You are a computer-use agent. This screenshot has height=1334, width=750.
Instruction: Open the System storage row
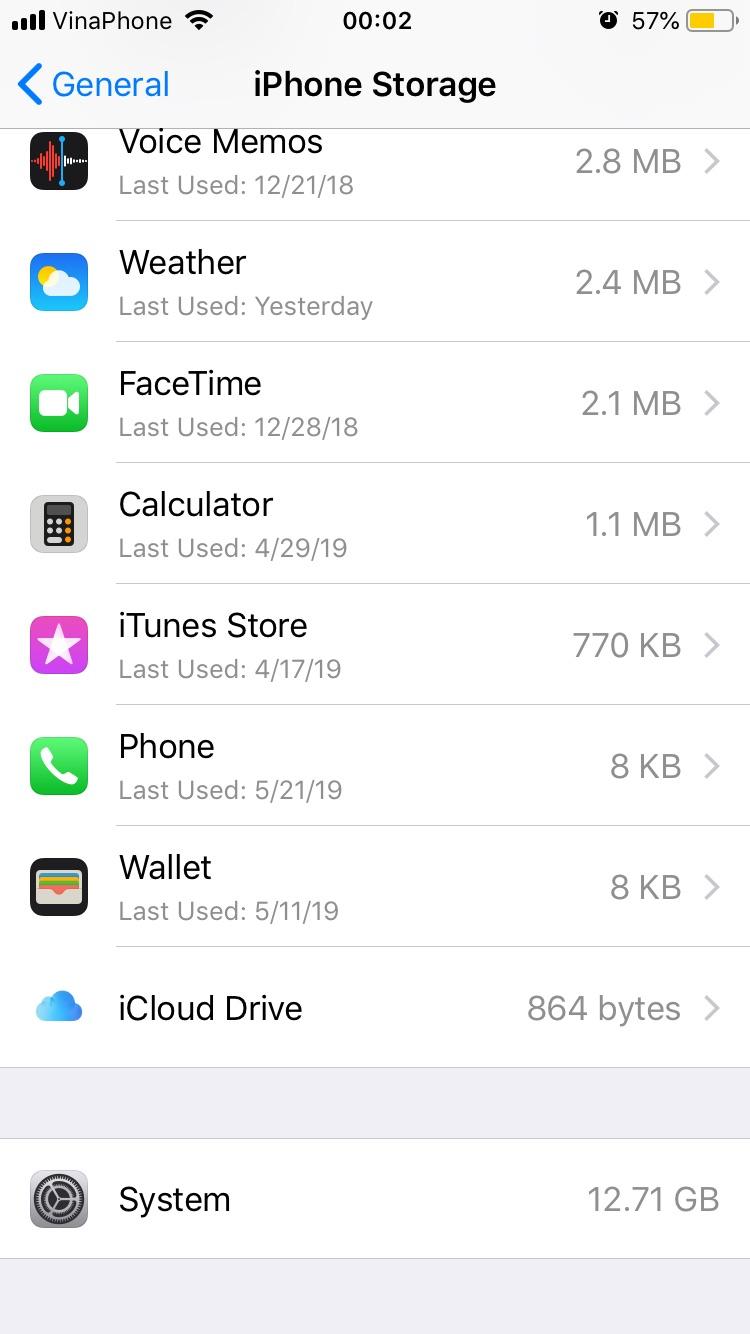(x=375, y=1199)
